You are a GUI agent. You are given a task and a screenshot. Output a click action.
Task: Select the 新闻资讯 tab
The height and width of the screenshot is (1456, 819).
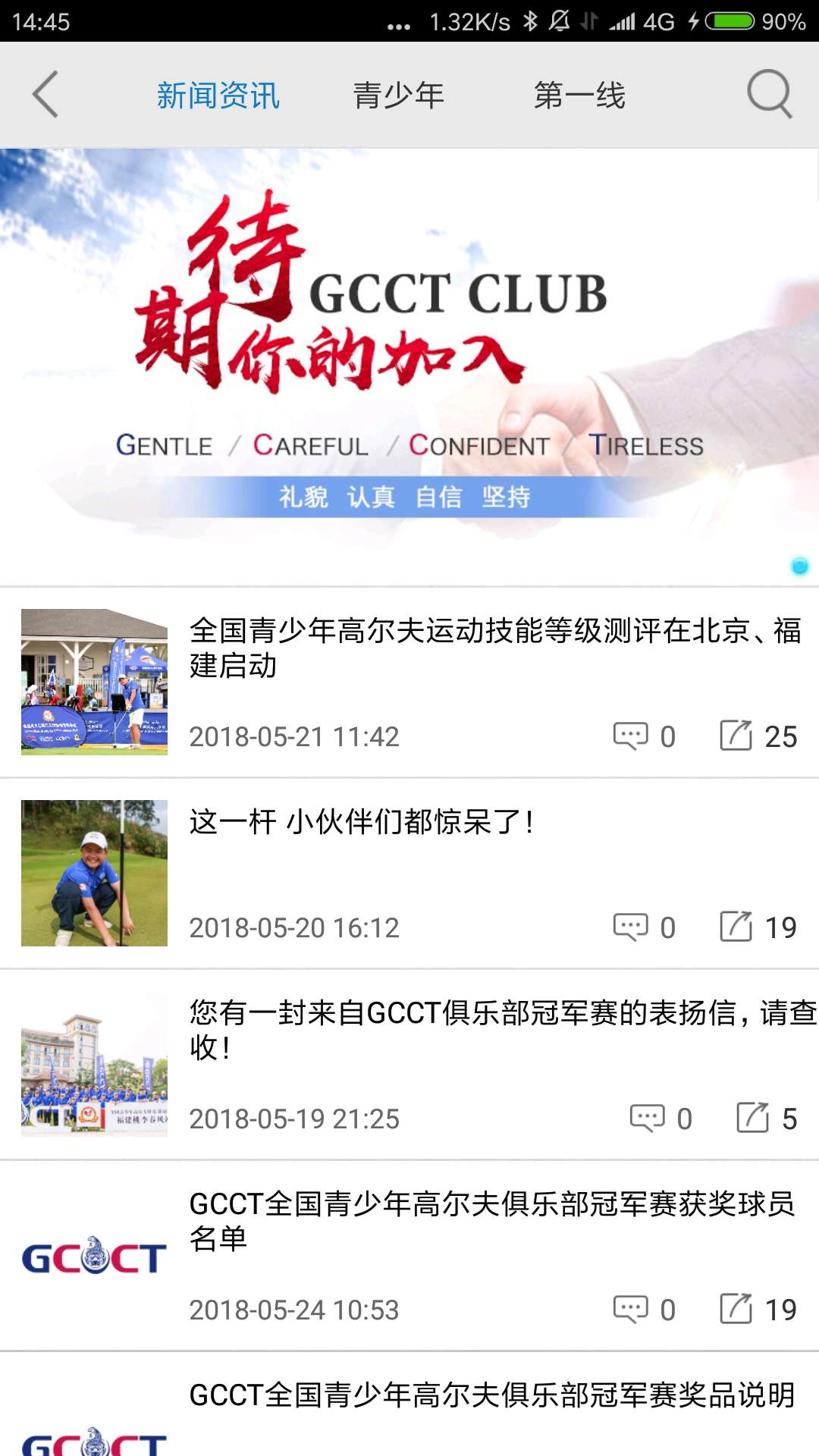218,96
